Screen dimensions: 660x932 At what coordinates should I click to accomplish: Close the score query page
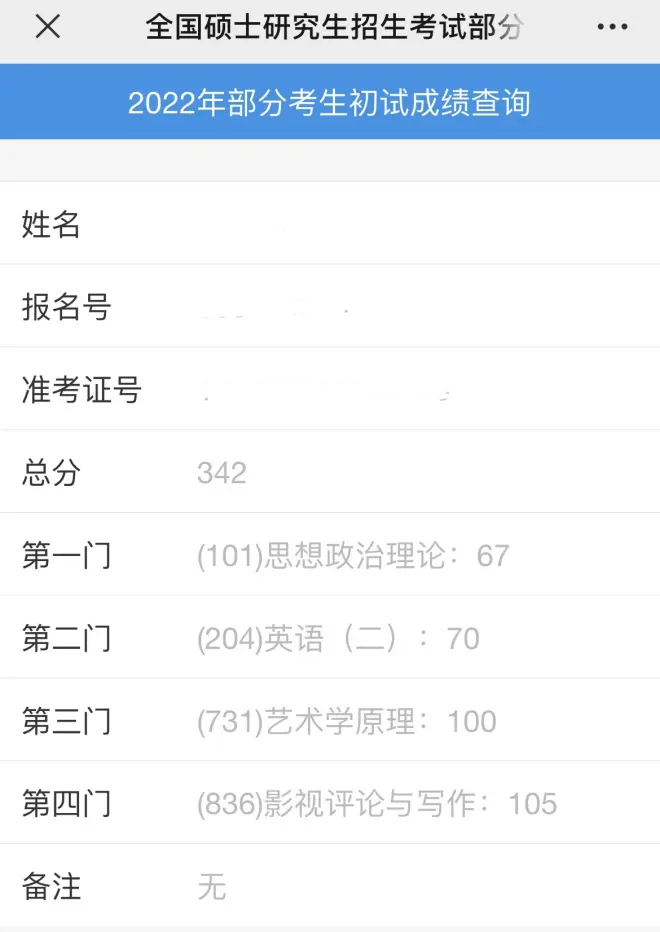(x=47, y=28)
